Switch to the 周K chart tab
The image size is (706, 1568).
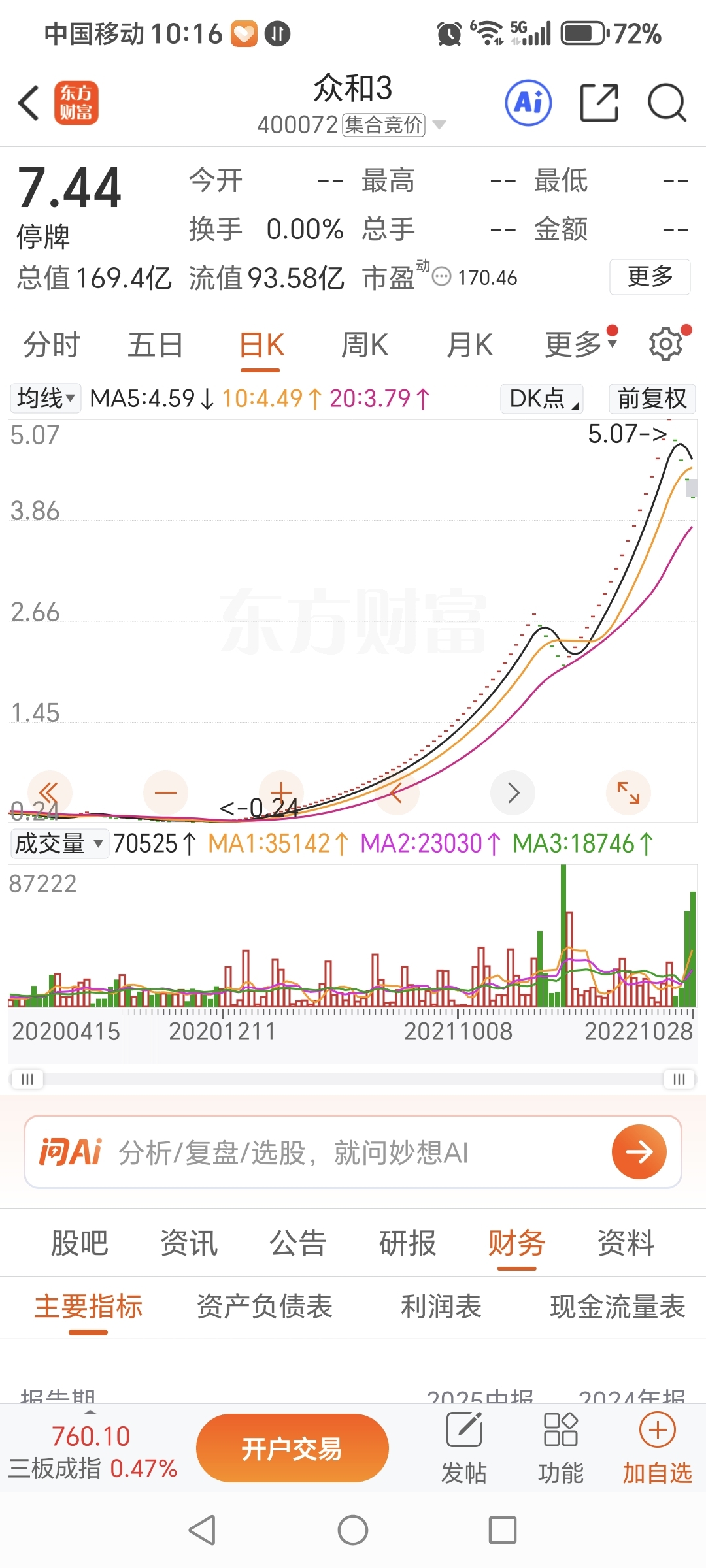(365, 345)
